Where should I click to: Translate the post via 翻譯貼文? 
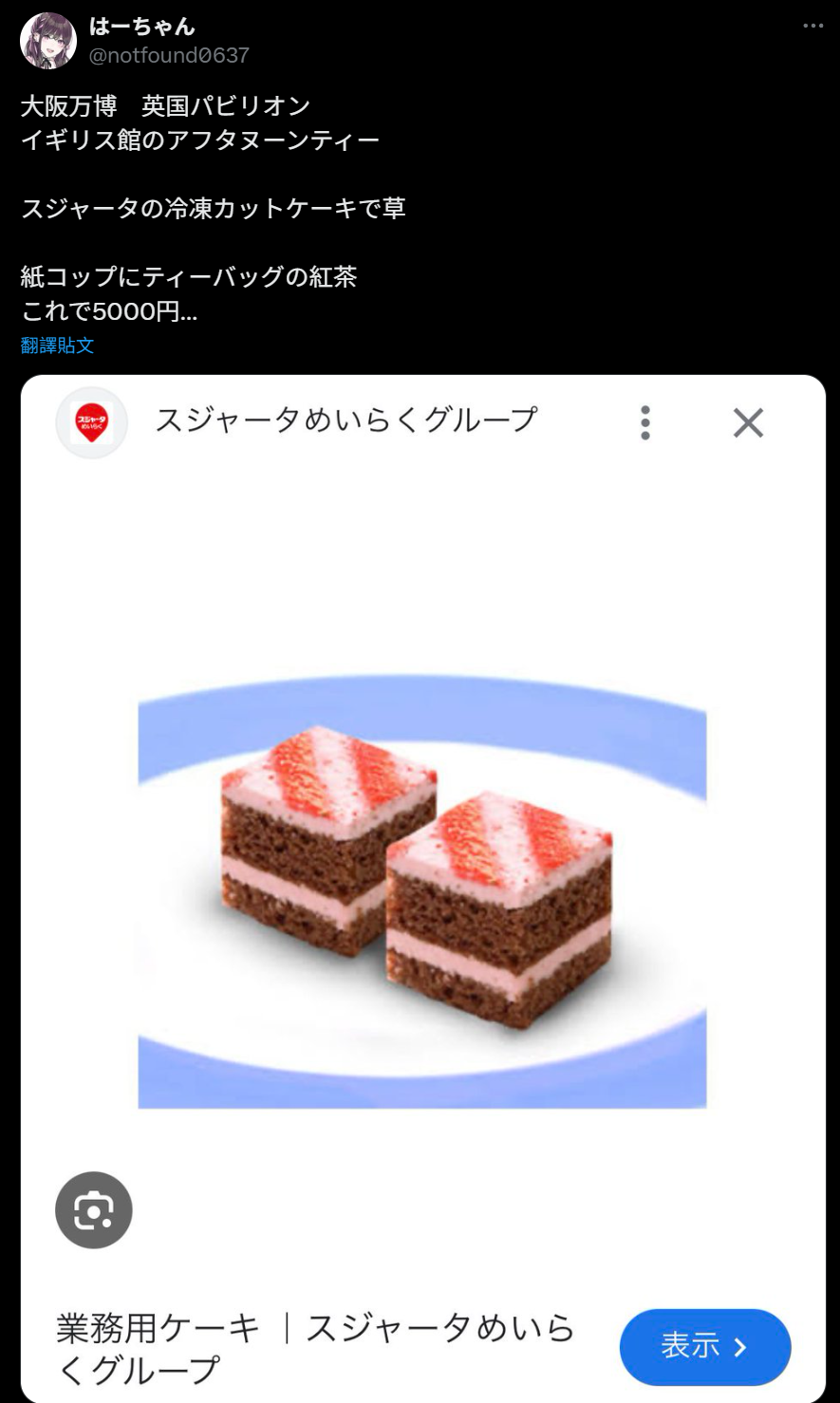pos(58,346)
